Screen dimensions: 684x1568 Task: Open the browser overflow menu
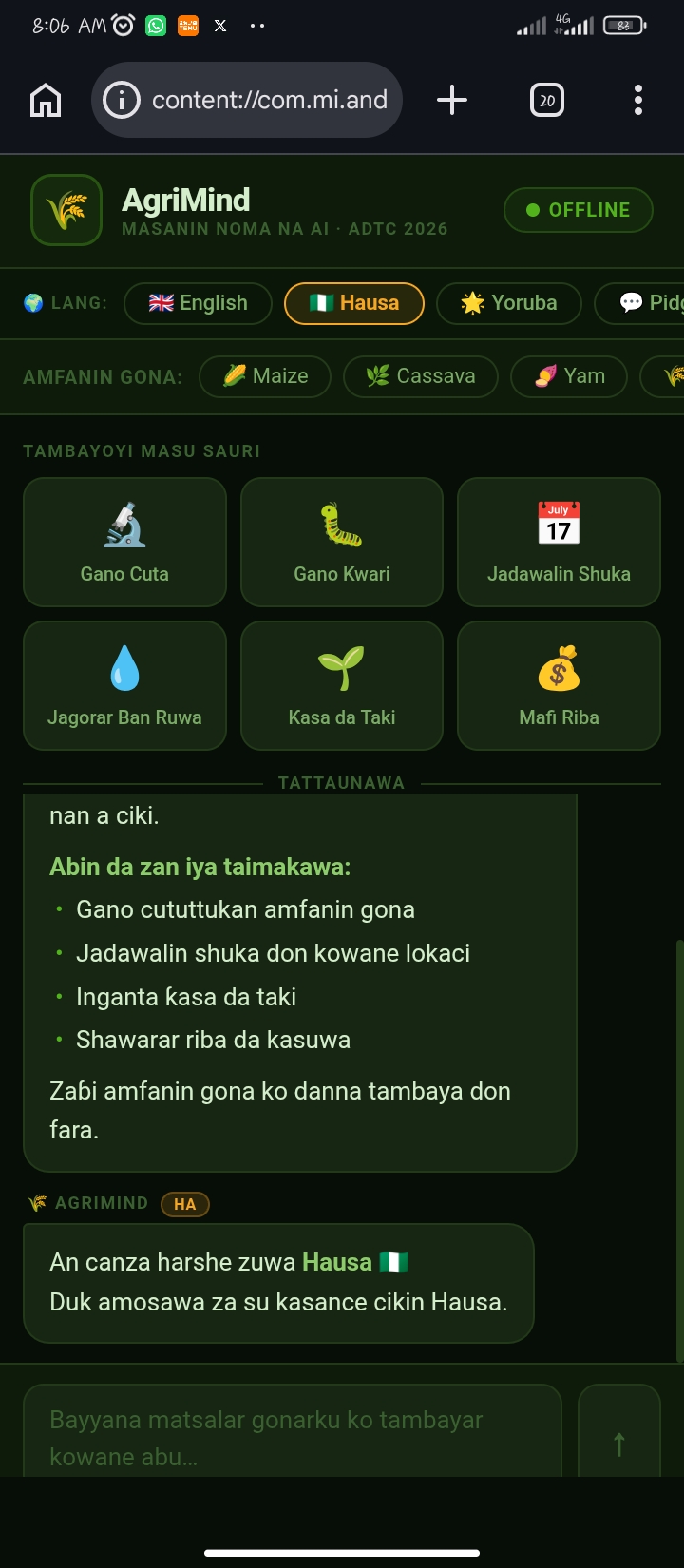point(638,100)
